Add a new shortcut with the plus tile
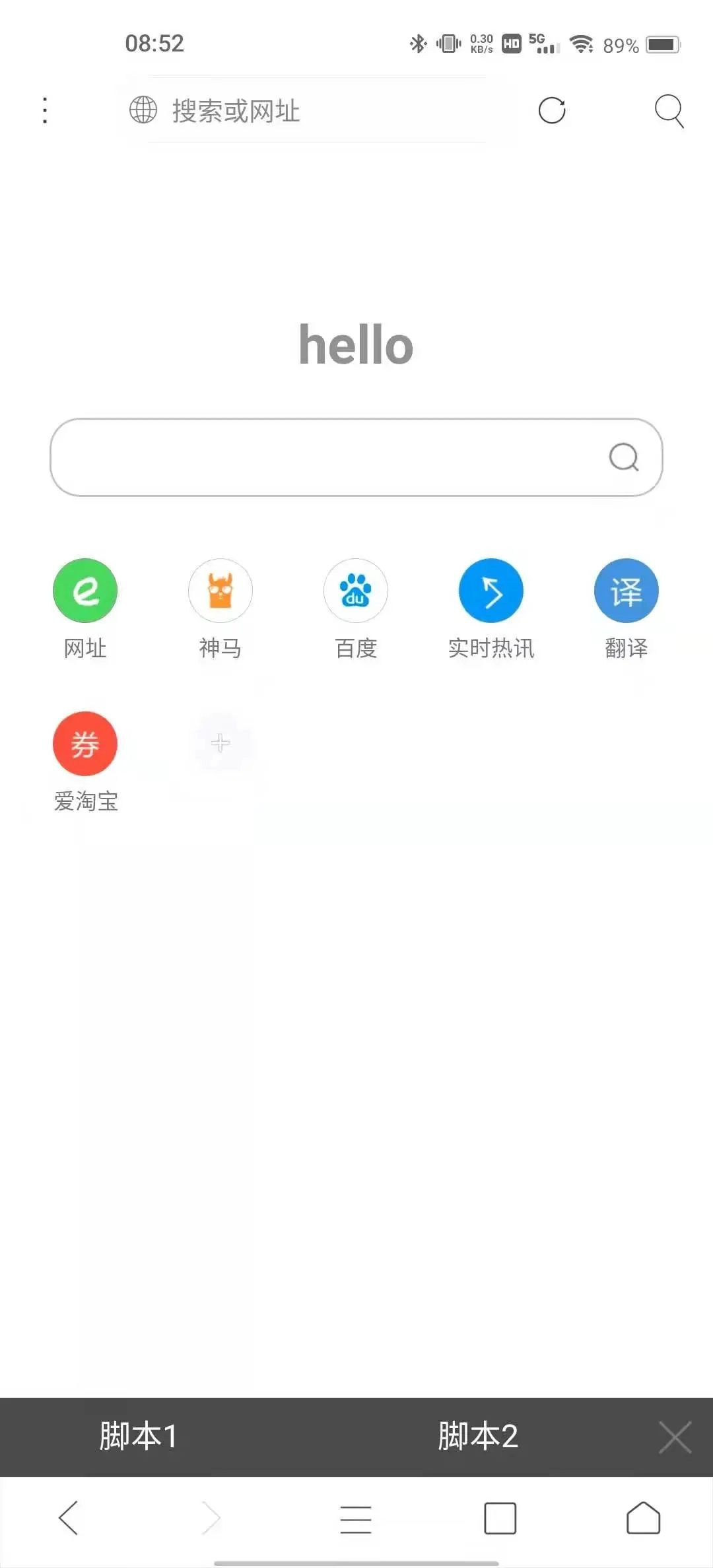The image size is (713, 1568). (221, 744)
